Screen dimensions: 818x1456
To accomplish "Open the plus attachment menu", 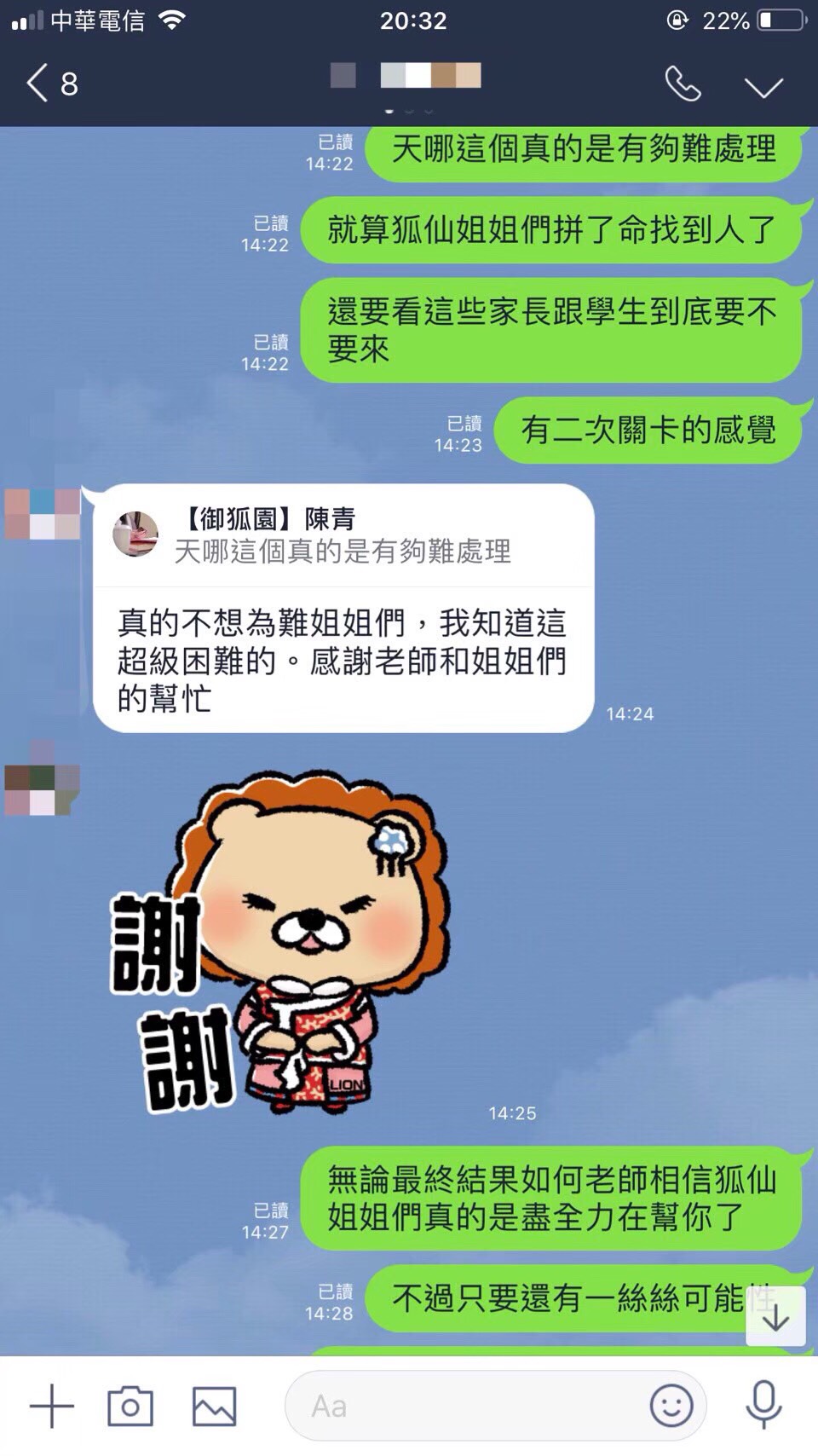I will pos(51,1406).
